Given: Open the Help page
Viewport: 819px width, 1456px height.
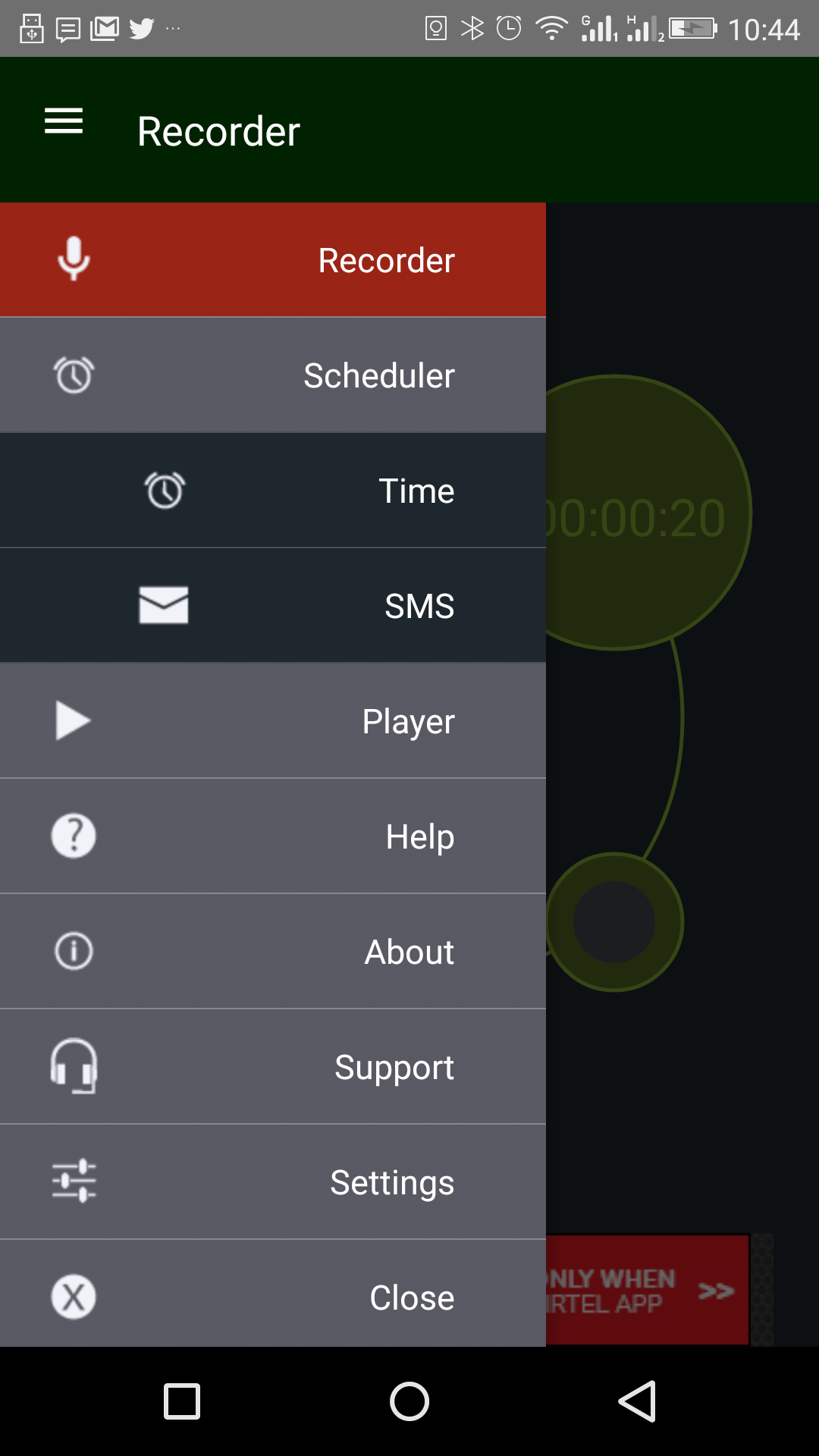Looking at the screenshot, I should click(273, 836).
